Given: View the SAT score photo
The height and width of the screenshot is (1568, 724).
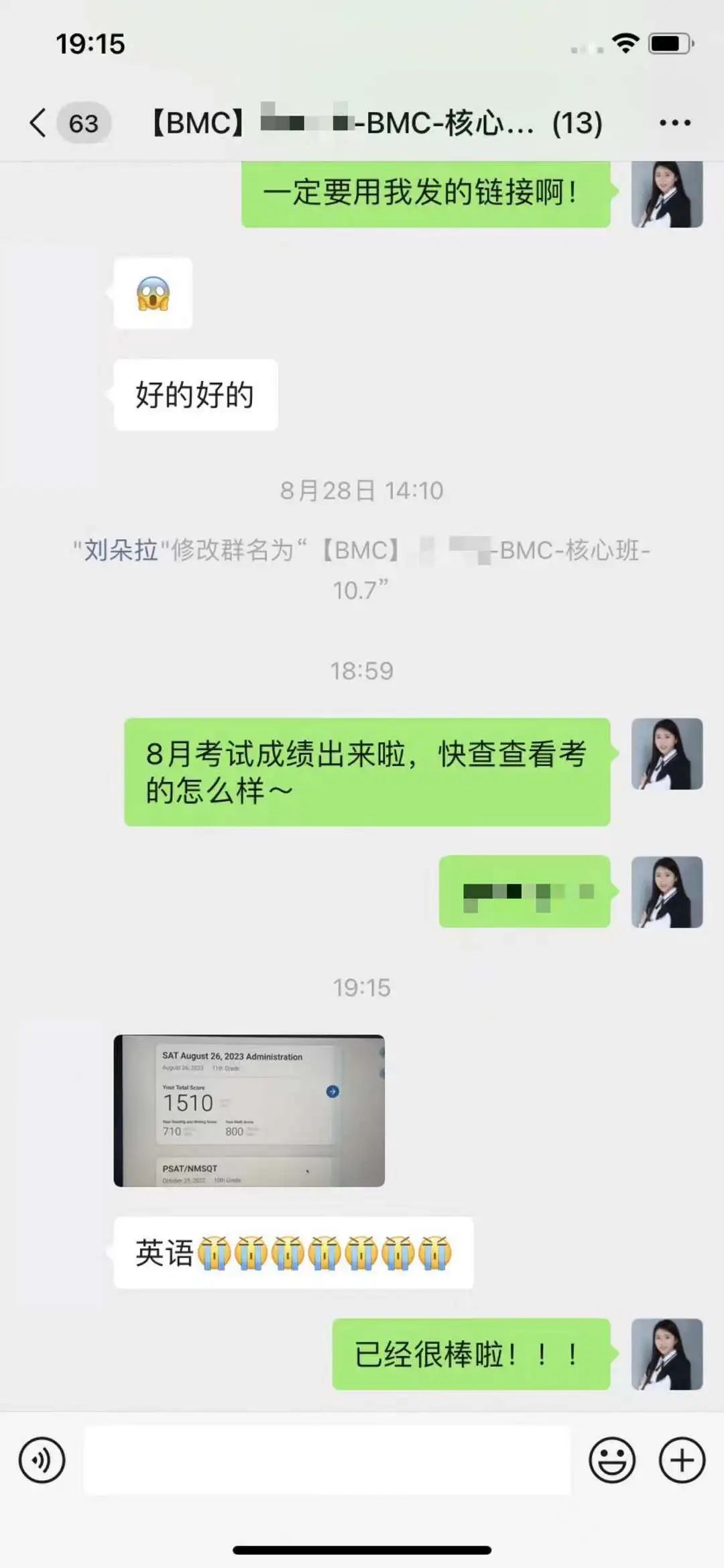Looking at the screenshot, I should [249, 1111].
